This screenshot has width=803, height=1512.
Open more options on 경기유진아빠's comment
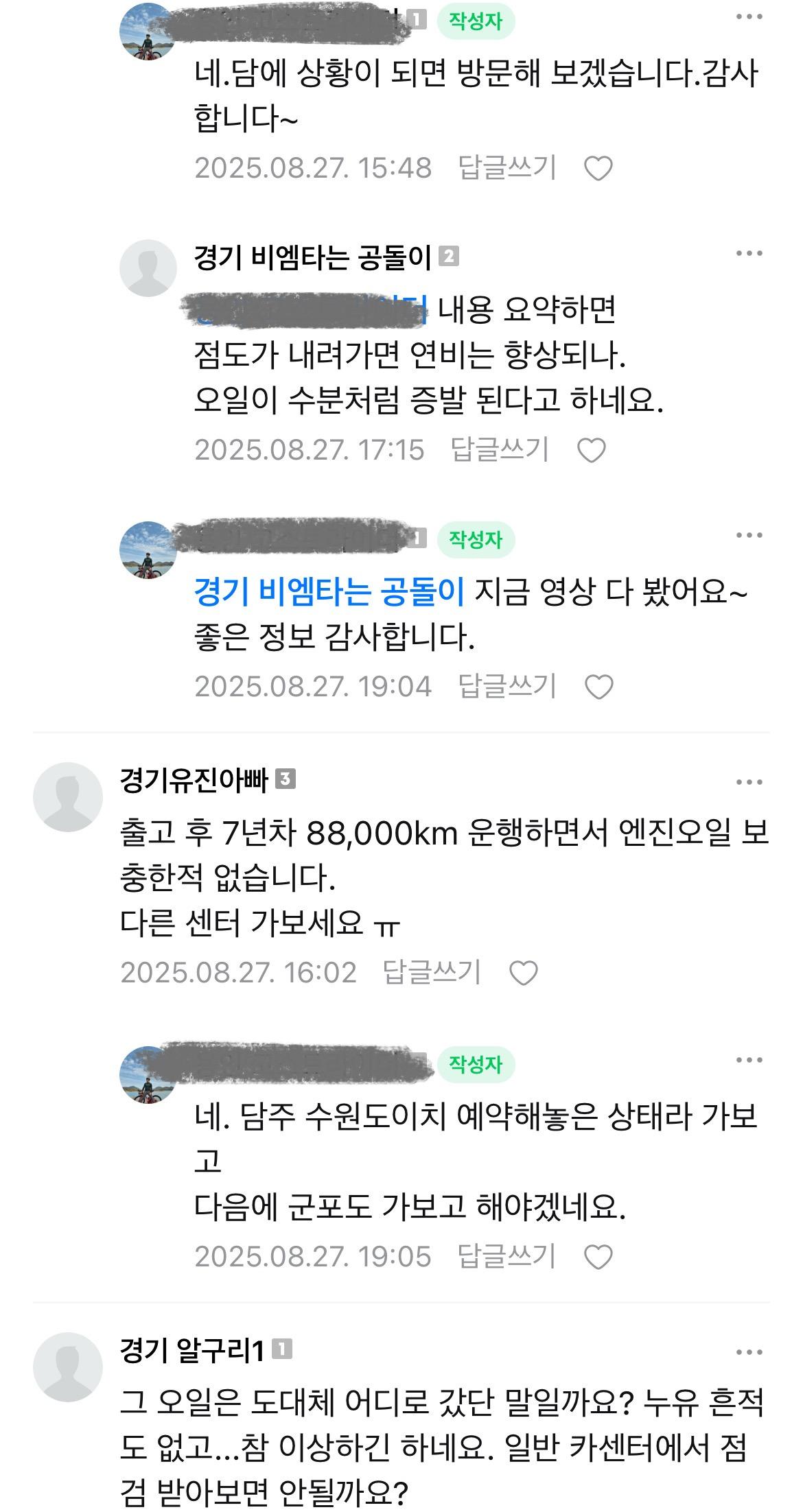click(749, 783)
